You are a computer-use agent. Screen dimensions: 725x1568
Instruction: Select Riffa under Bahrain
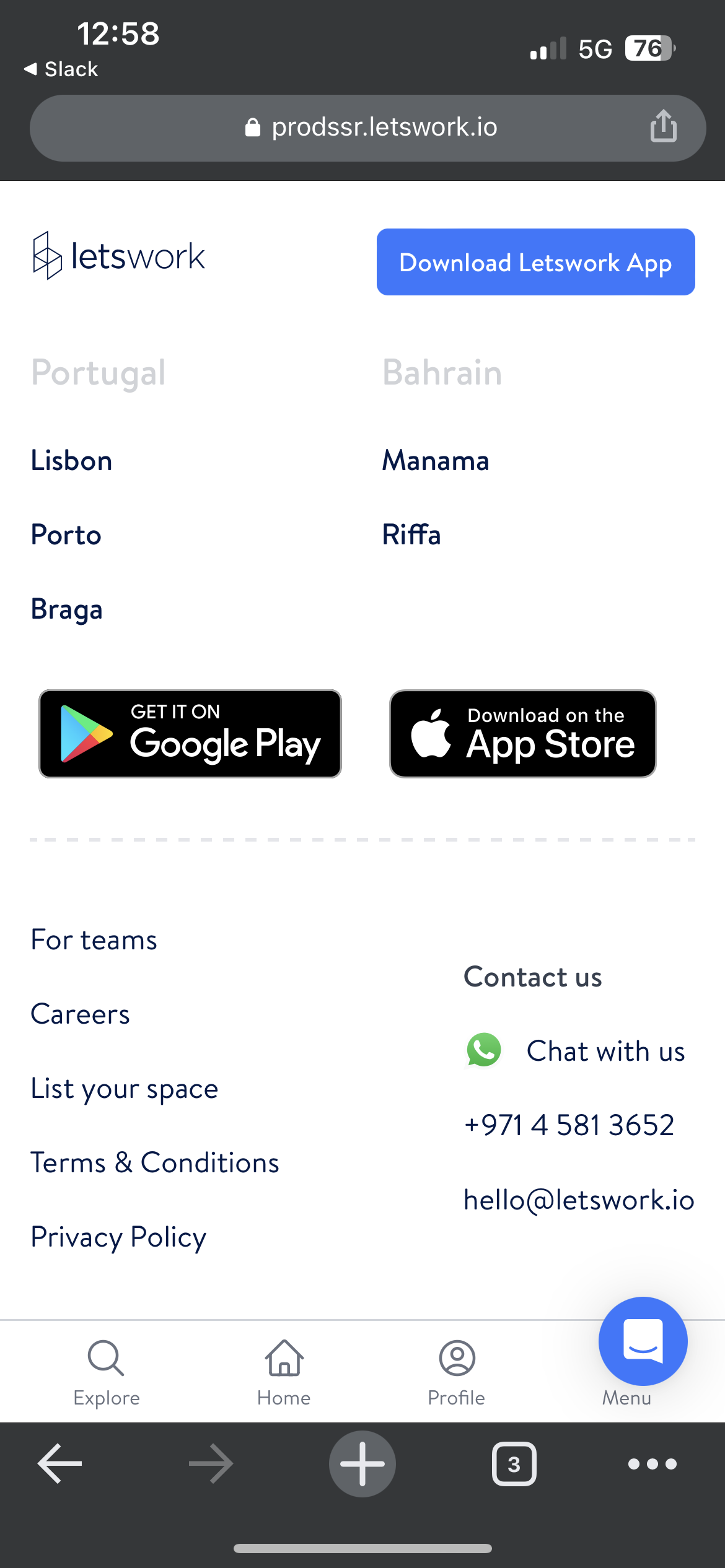(411, 535)
